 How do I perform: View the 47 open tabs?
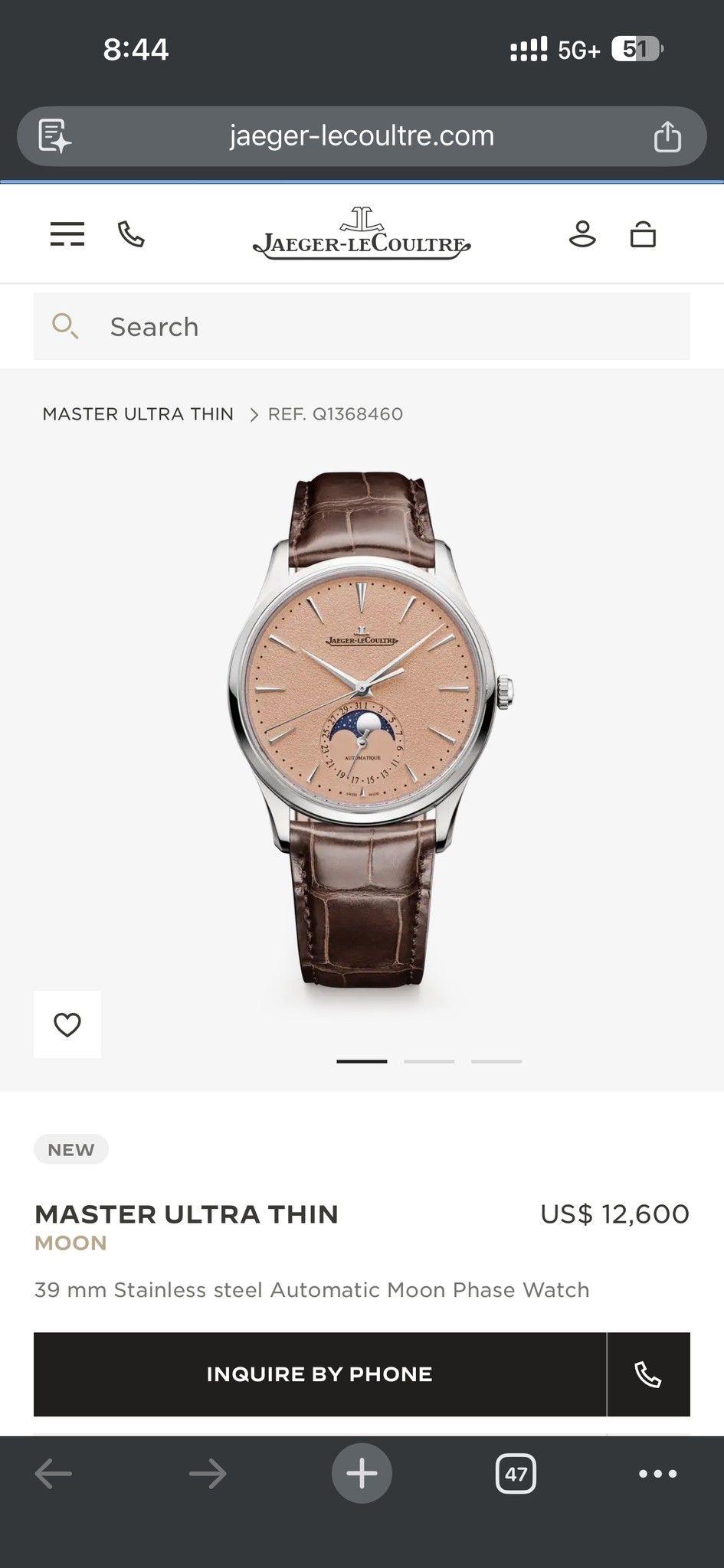tap(516, 1474)
